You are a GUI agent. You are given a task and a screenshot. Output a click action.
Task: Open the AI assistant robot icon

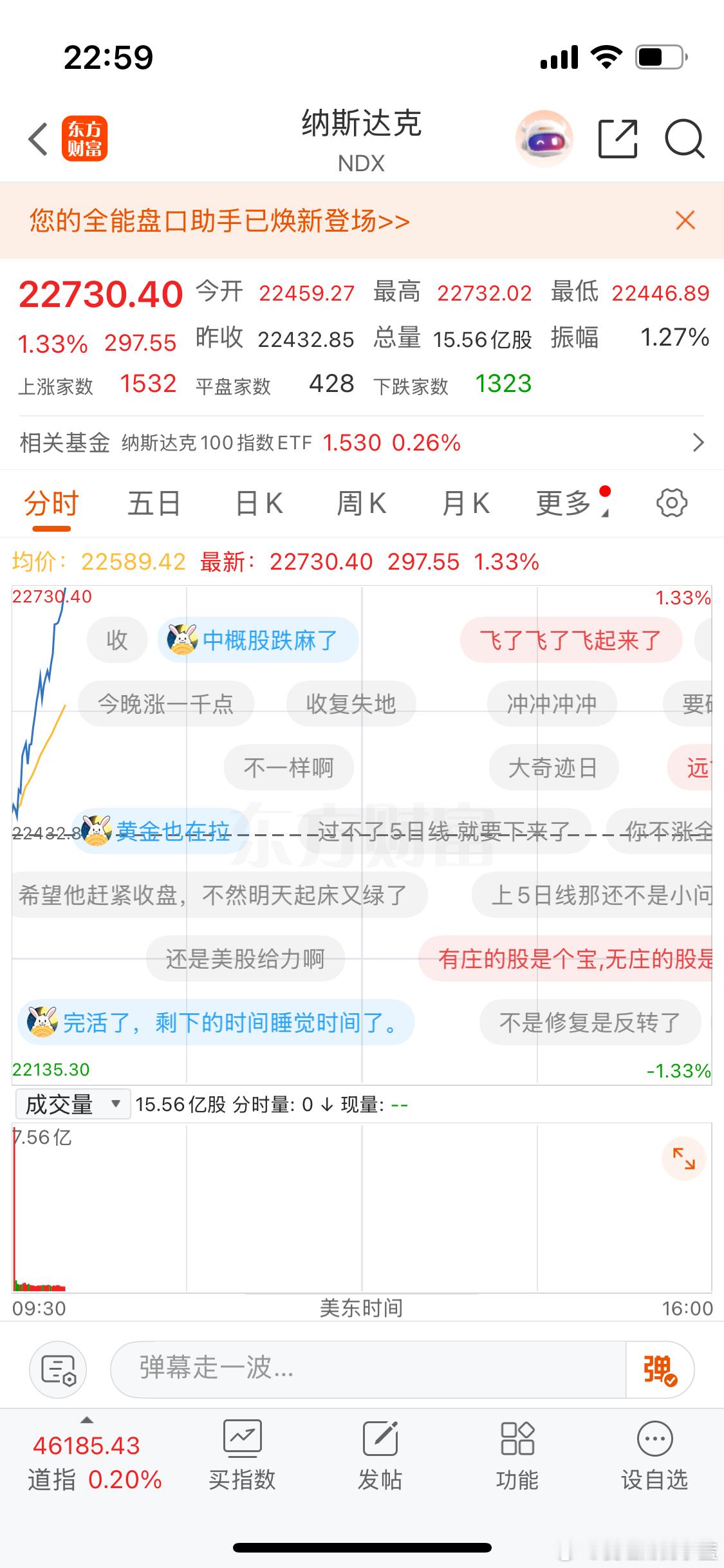(x=544, y=138)
